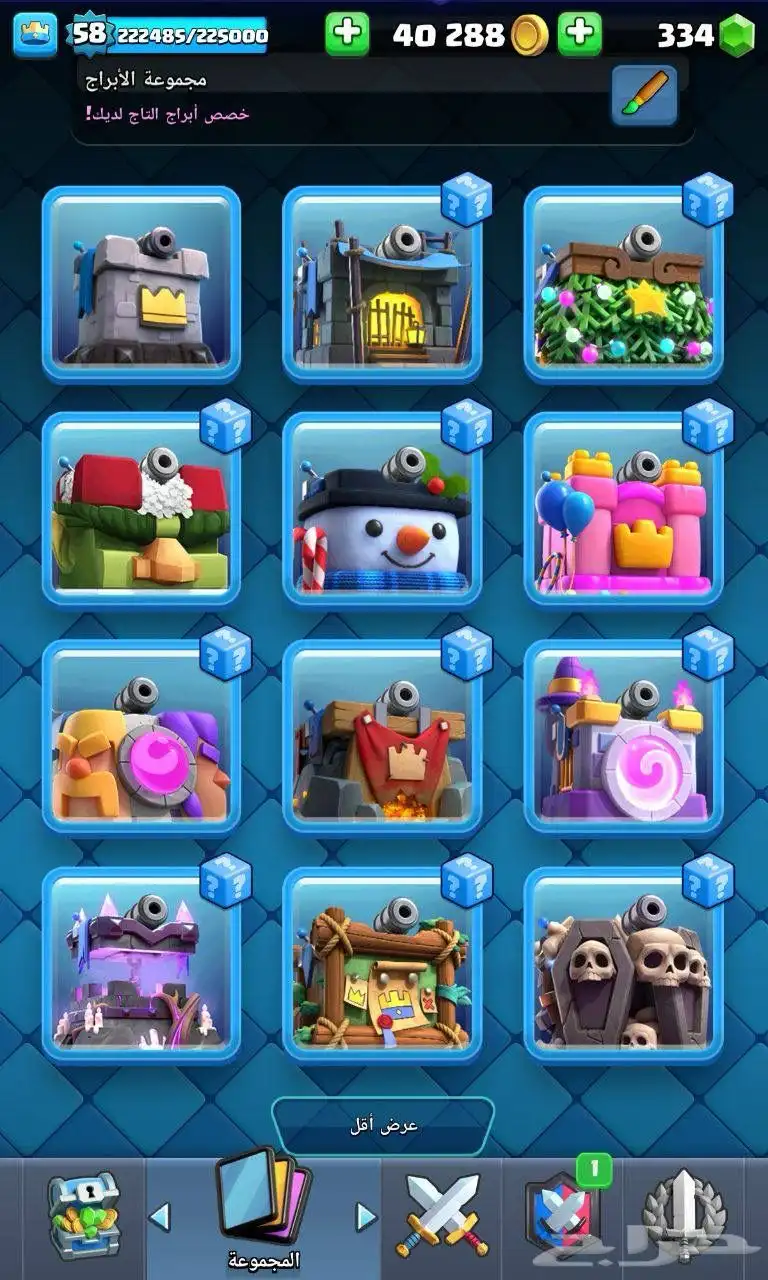The width and height of the screenshot is (768, 1280).
Task: Select the skulls and coffin tower skin
Action: (623, 965)
